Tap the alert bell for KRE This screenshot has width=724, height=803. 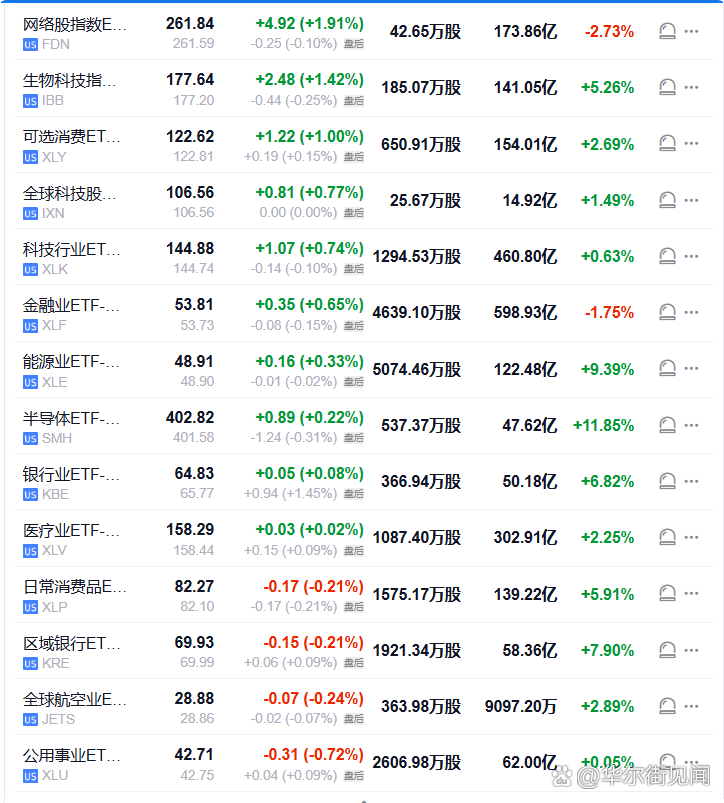click(667, 650)
